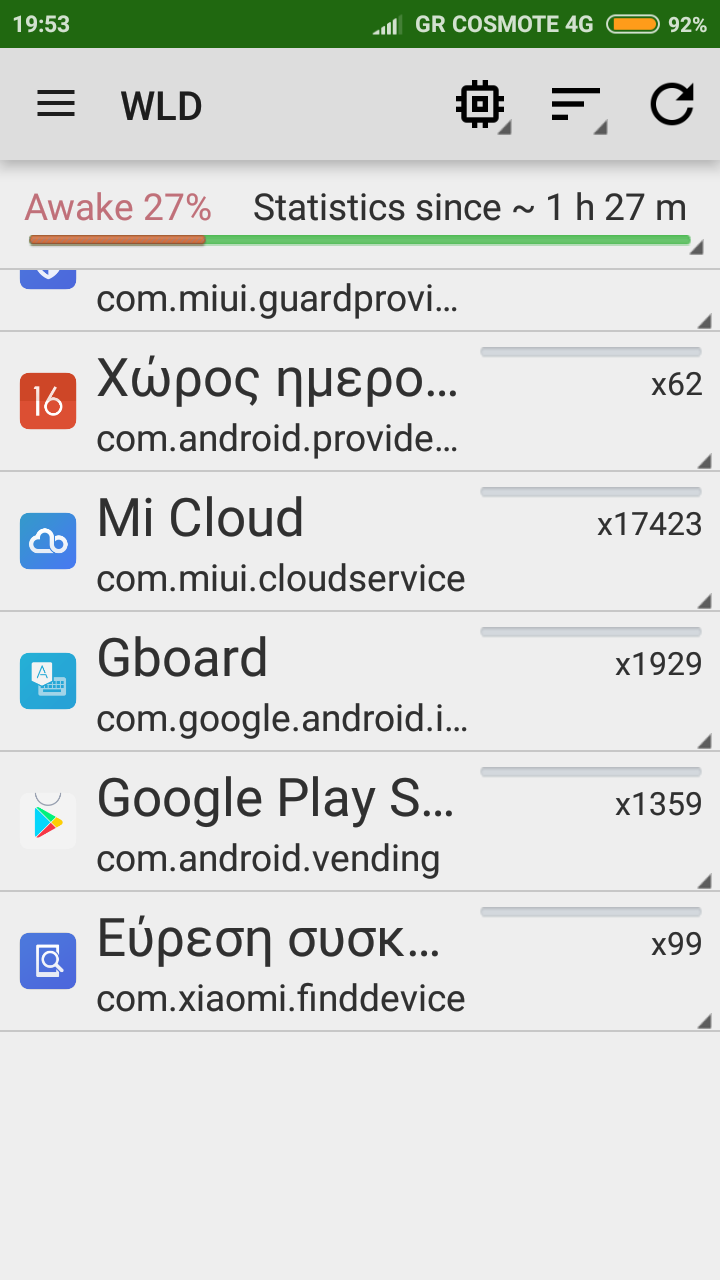Screen dimensions: 720x1280
Task: Open the Χώρος ημερολογίου x62 row
Action: click(360, 401)
